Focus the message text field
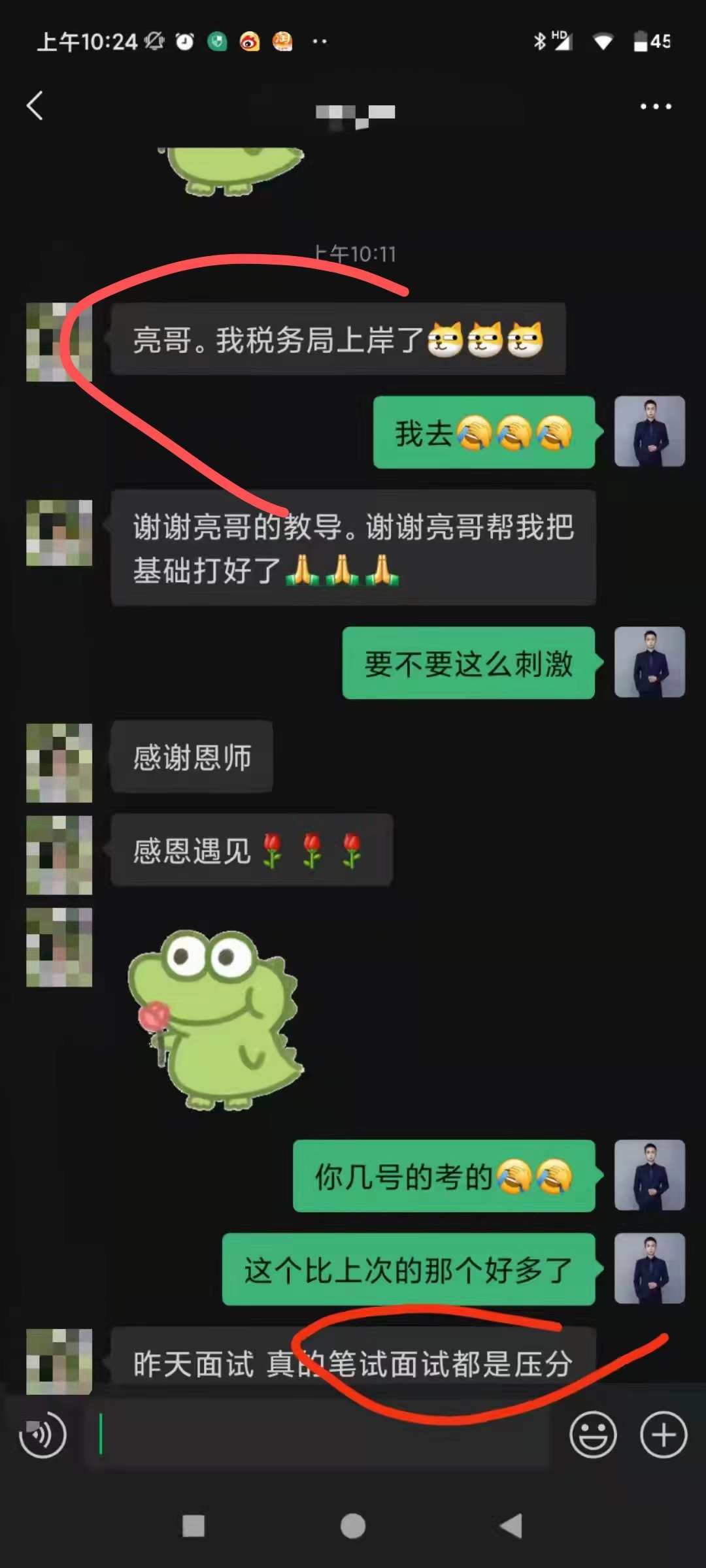 [x=320, y=1435]
